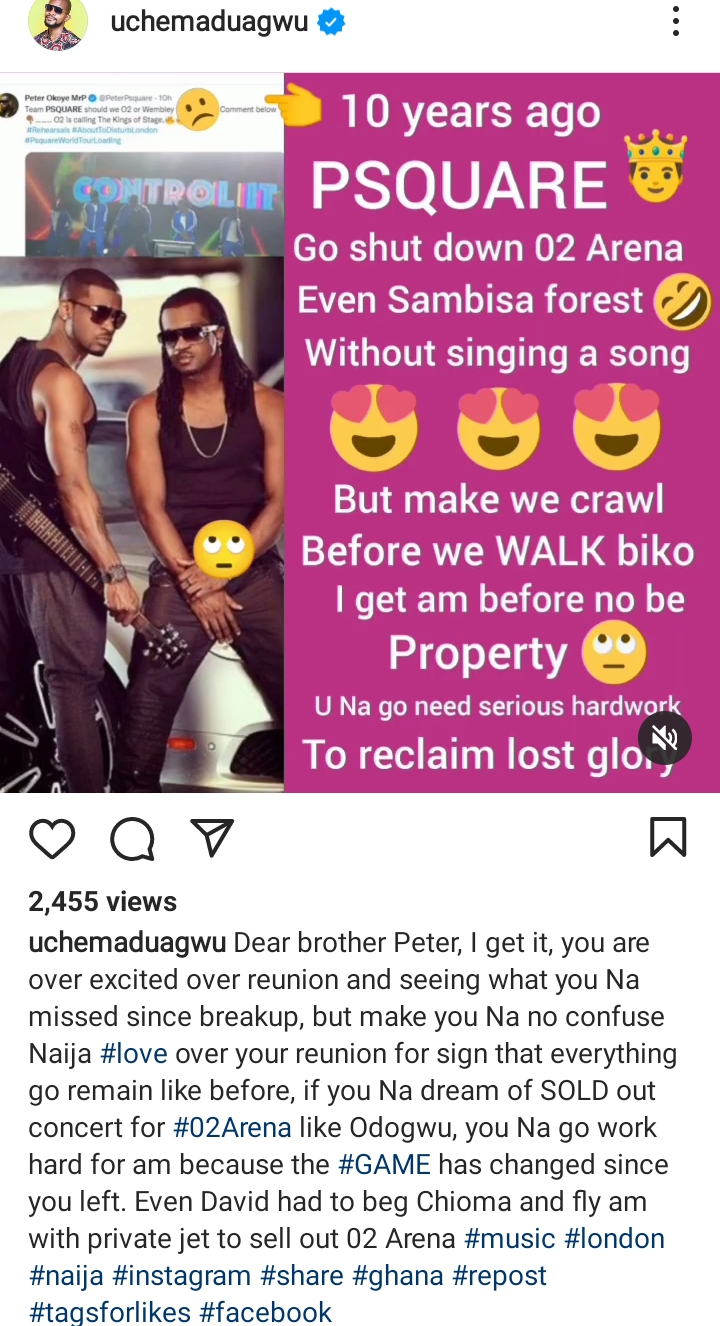Open uchemaduagwu username in post header
Viewport: 720px width, 1326px height.
[x=209, y=21]
